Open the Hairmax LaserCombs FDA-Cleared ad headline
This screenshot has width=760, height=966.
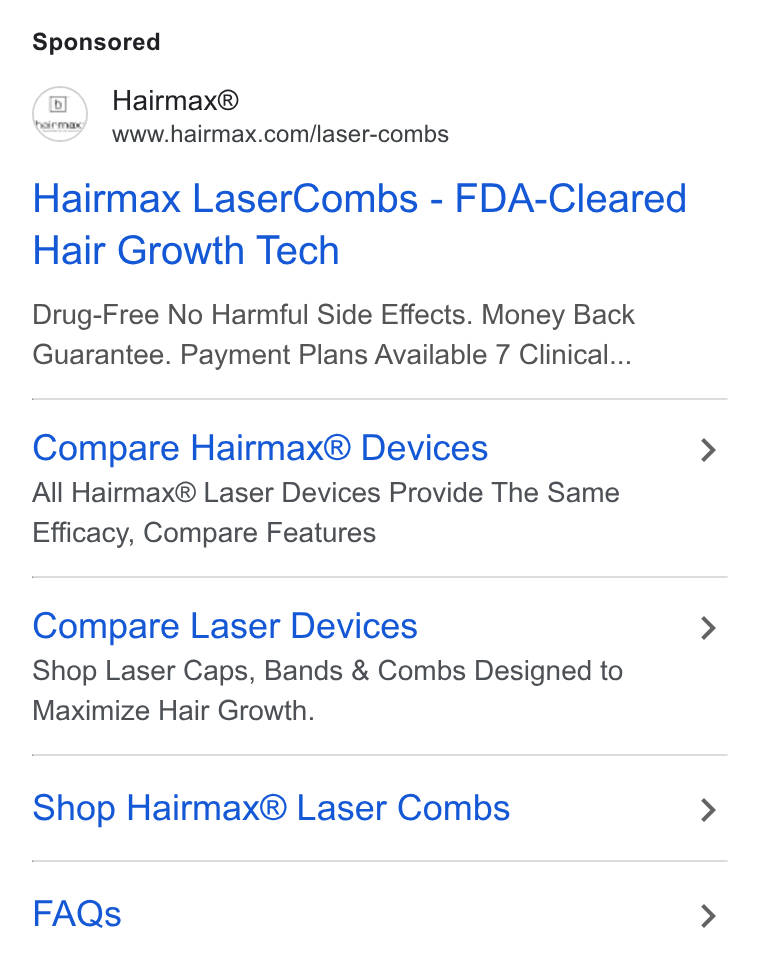point(359,224)
